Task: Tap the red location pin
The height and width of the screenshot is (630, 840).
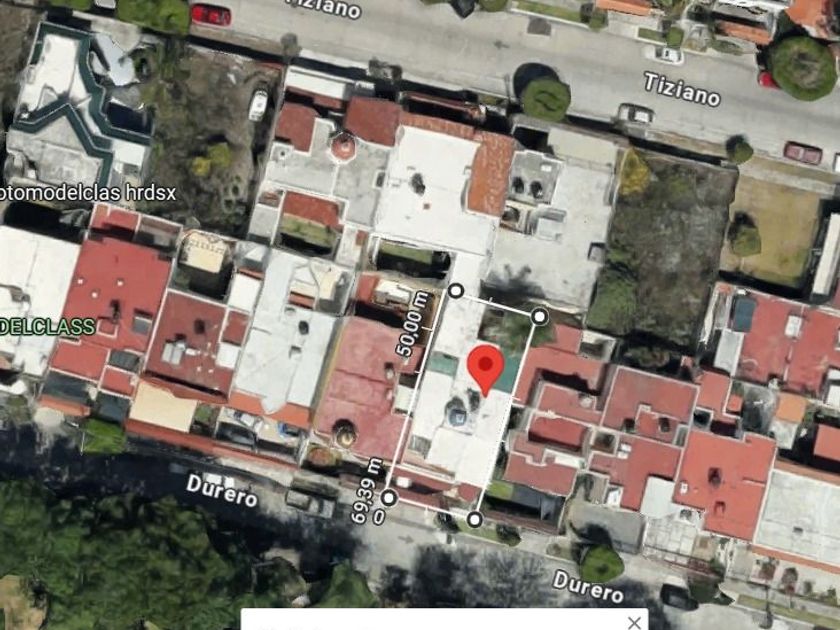Action: point(487,367)
